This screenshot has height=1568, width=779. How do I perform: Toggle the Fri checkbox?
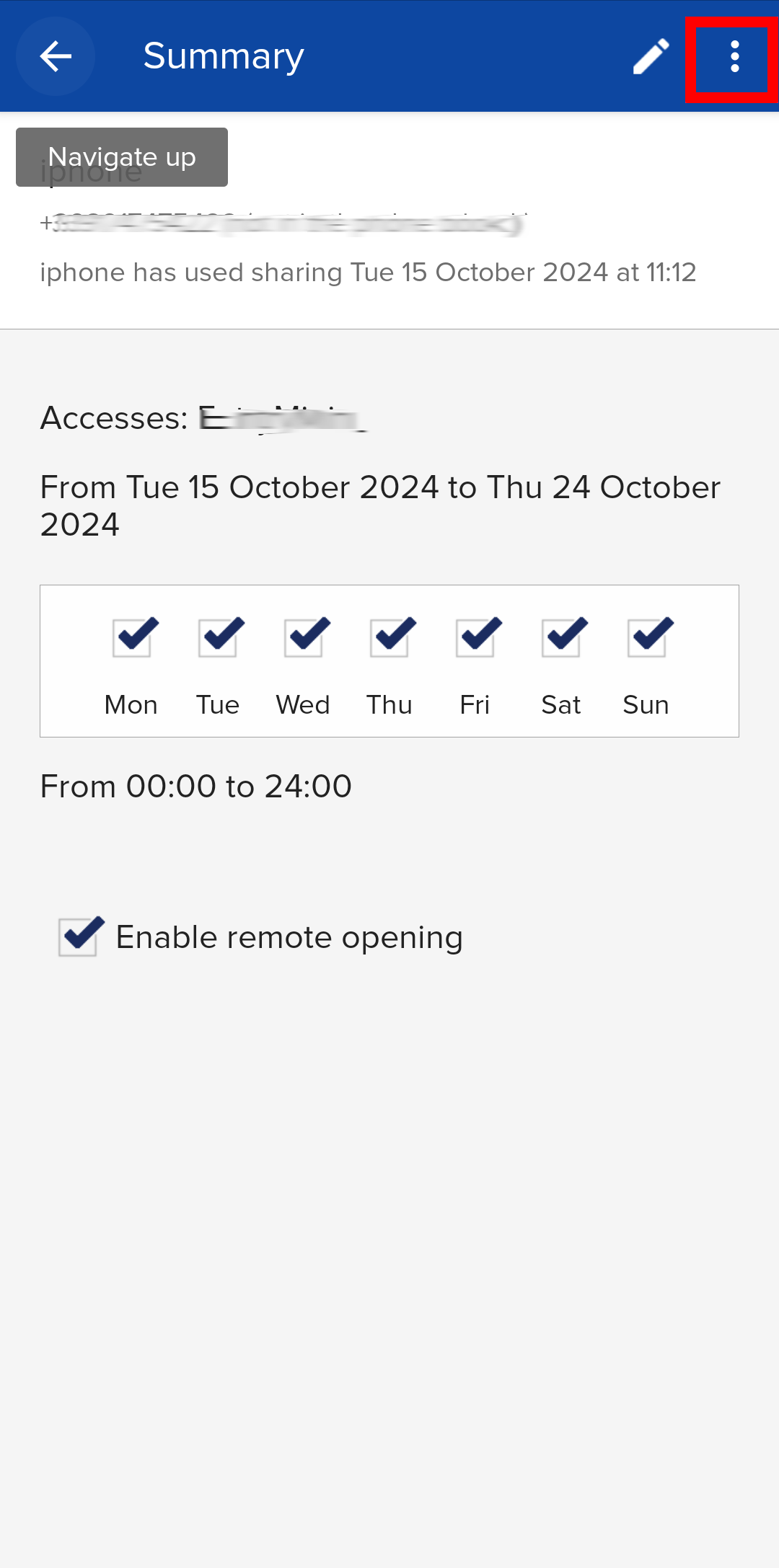tap(477, 637)
